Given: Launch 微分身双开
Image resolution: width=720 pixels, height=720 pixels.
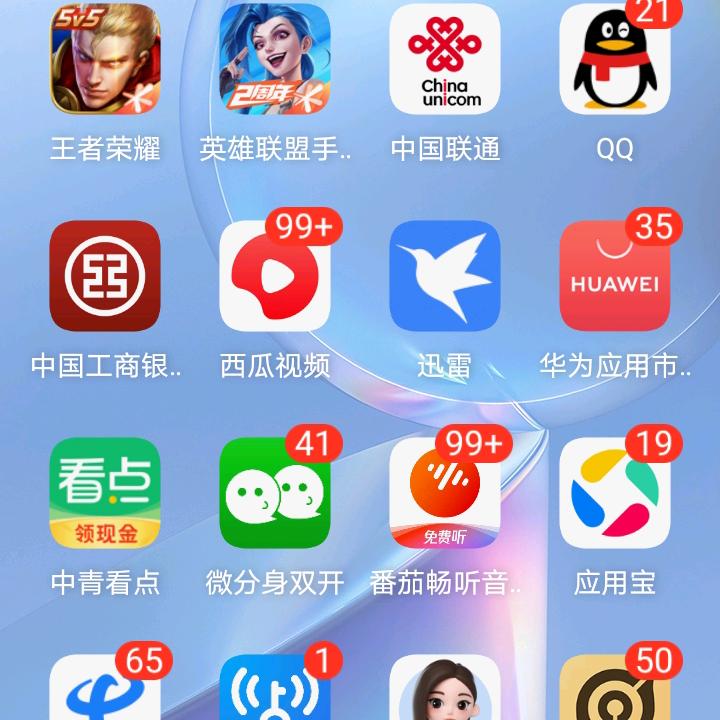Looking at the screenshot, I should [275, 493].
